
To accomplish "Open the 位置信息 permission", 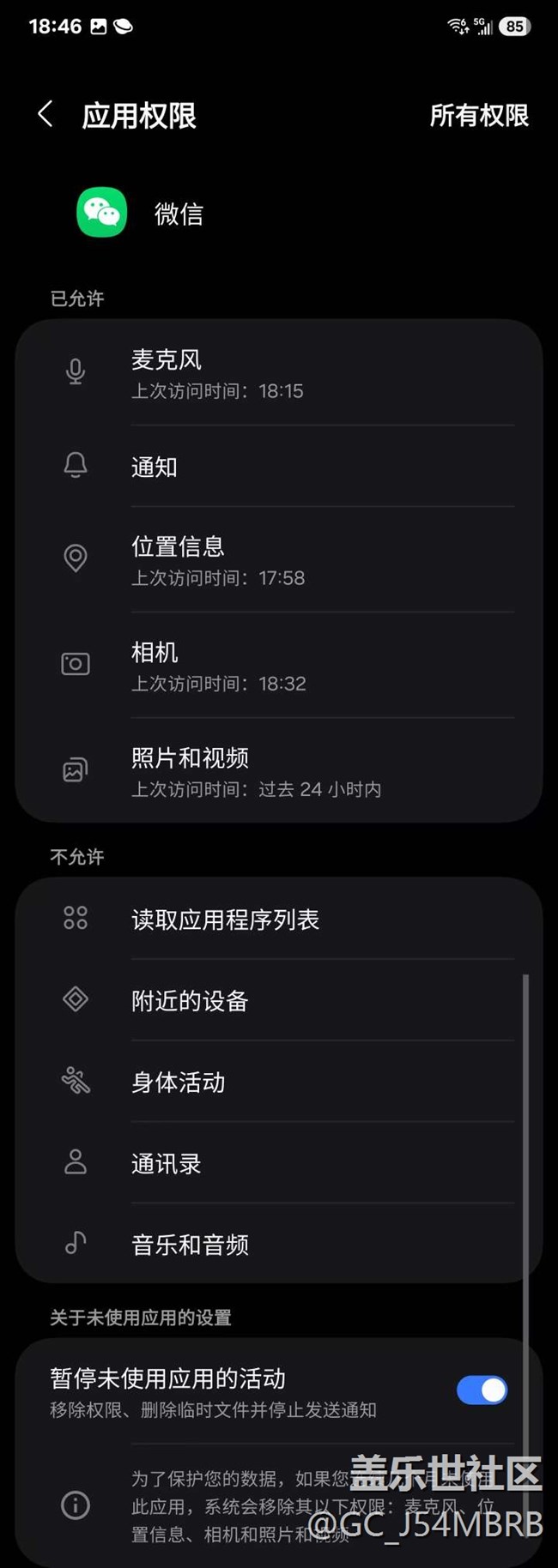I will tap(278, 560).
